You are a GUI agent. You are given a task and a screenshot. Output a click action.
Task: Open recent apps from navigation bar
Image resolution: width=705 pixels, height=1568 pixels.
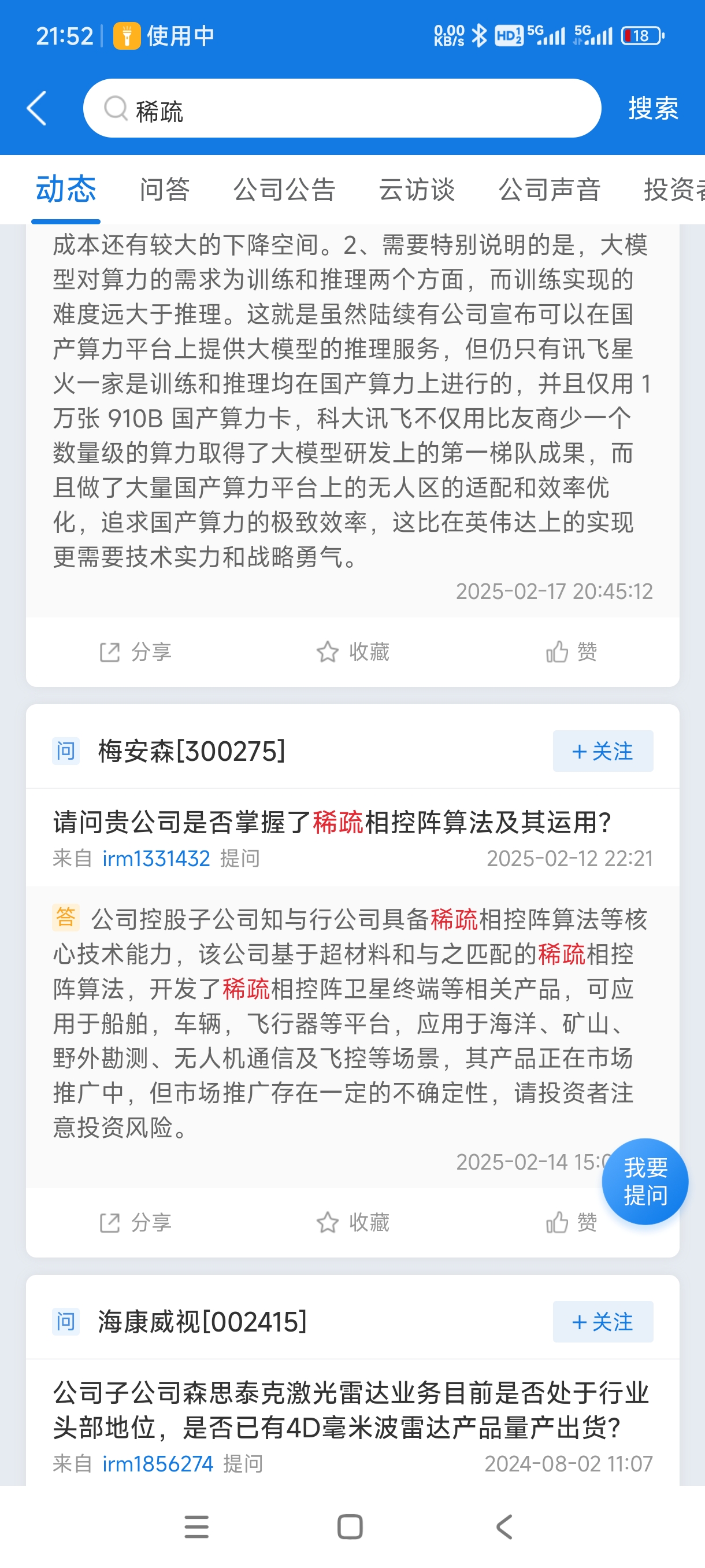[196, 1527]
